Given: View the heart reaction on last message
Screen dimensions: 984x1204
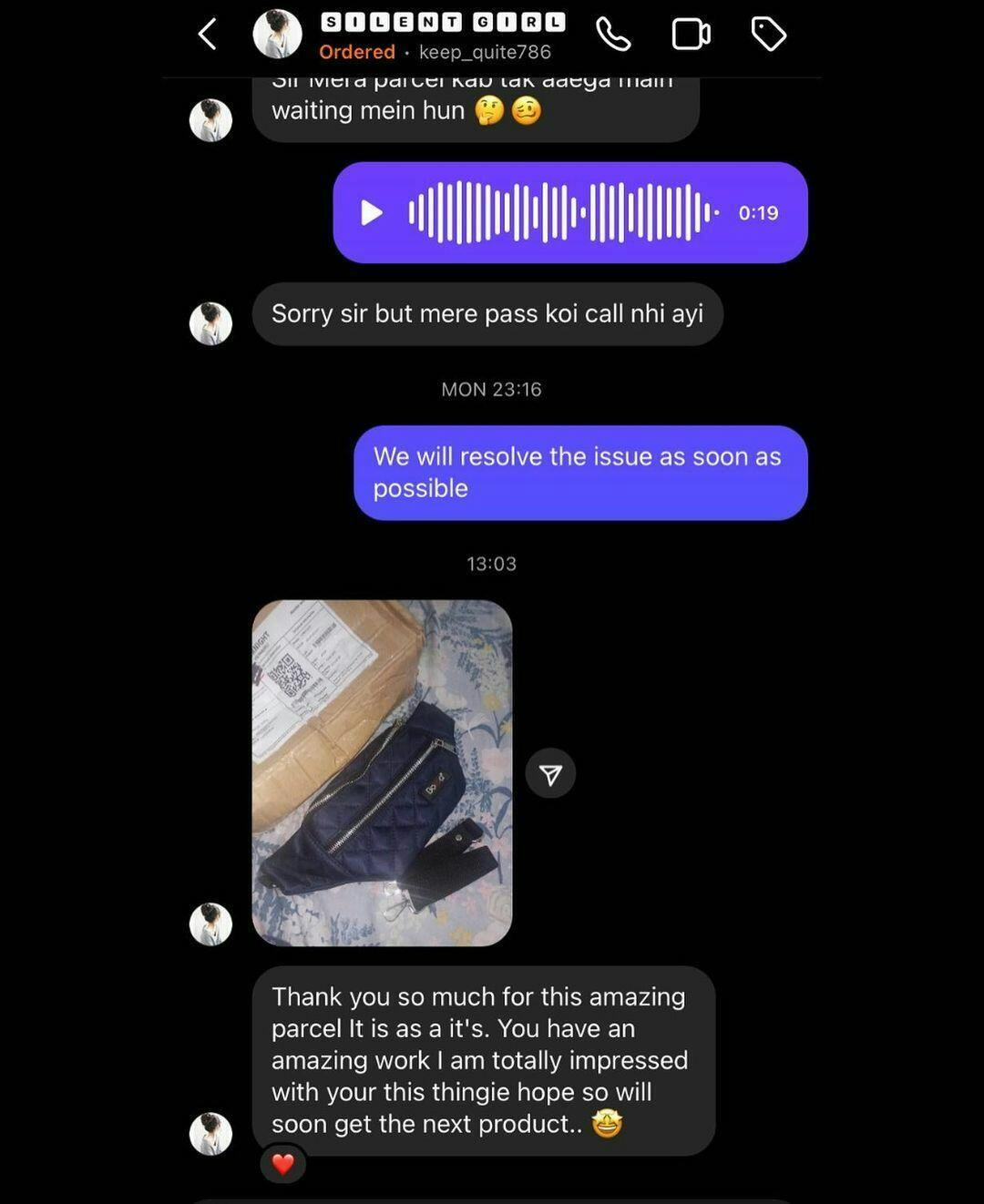Looking at the screenshot, I should pos(283,1164).
